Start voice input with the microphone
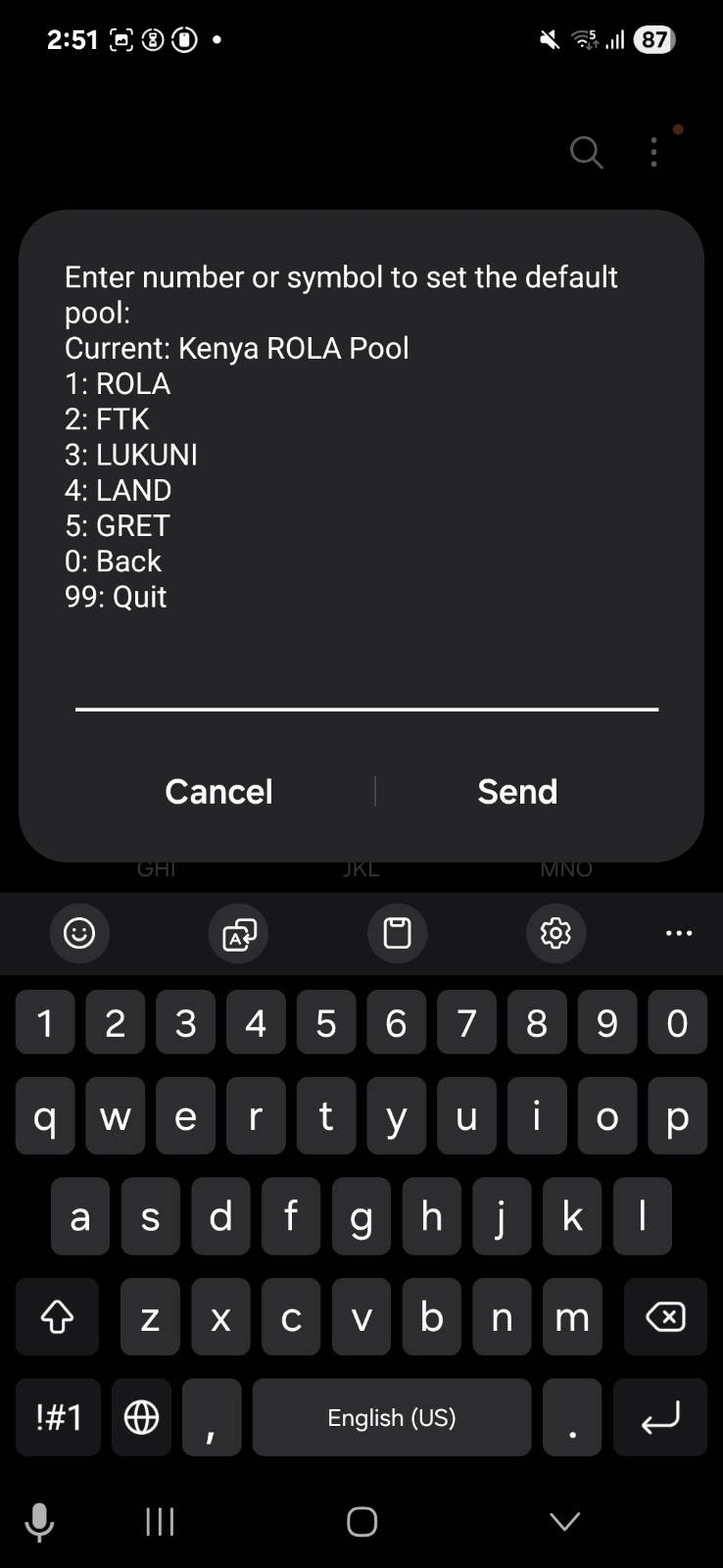Image resolution: width=723 pixels, height=1568 pixels. (x=39, y=1521)
